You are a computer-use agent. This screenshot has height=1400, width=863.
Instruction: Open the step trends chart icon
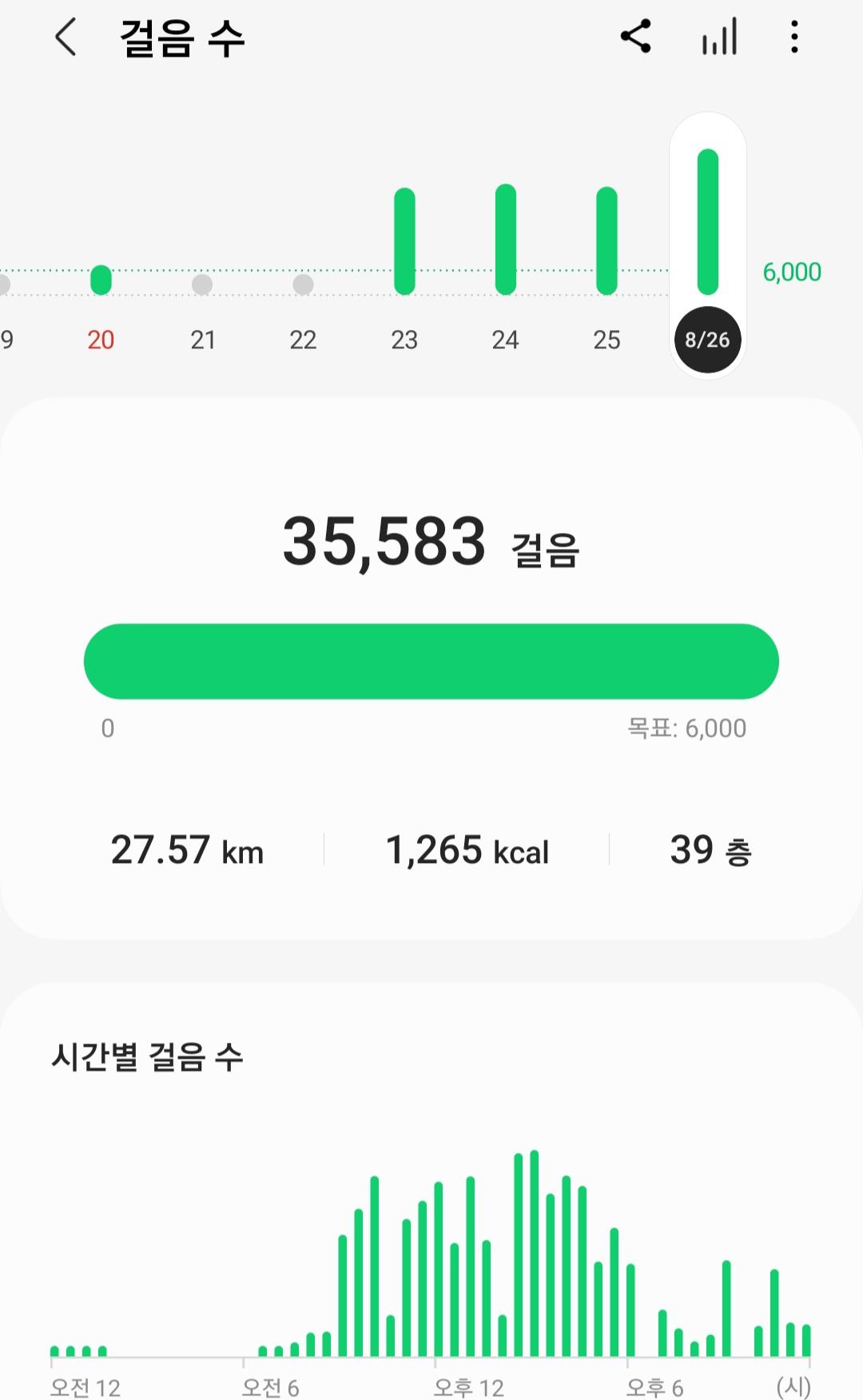719,38
